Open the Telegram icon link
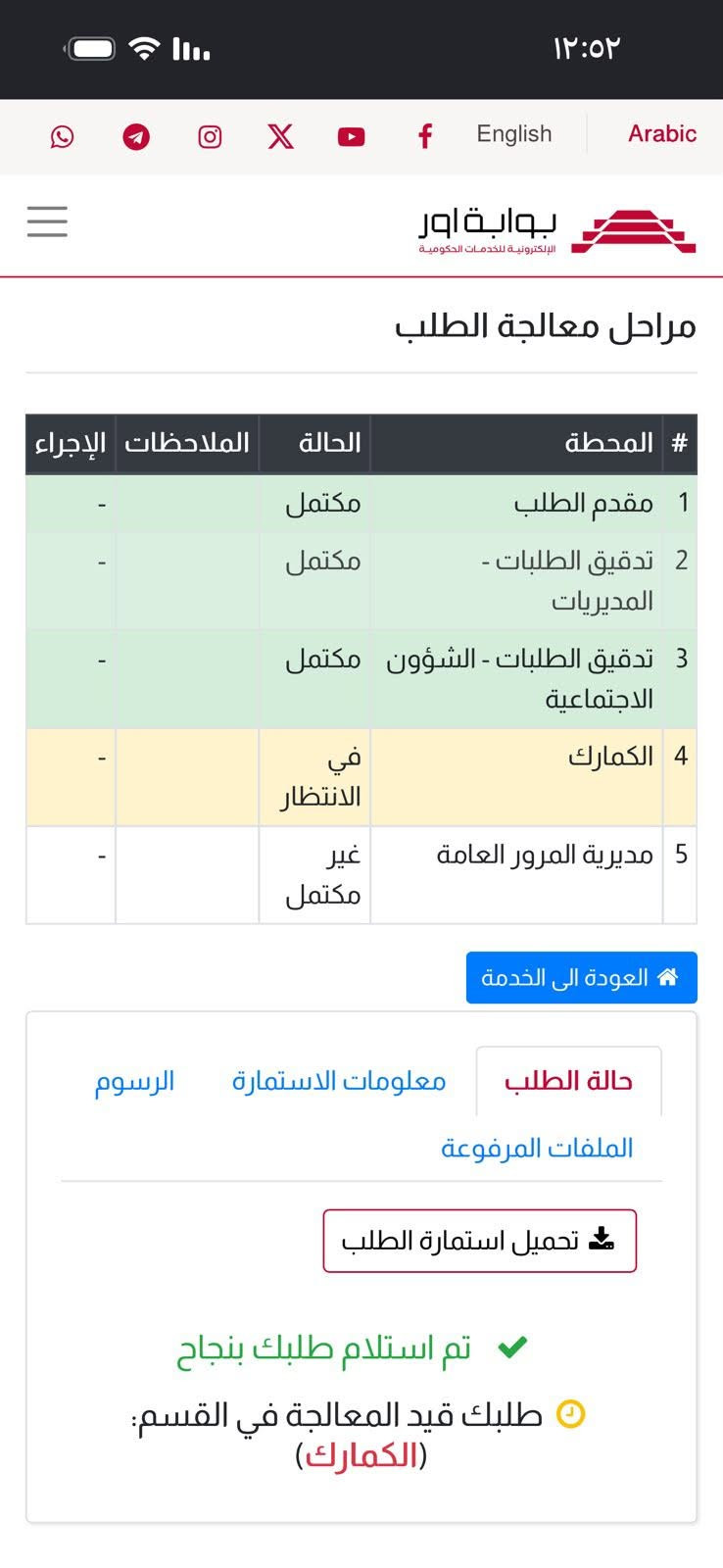Screen dimensions: 723x1568 click(x=136, y=136)
